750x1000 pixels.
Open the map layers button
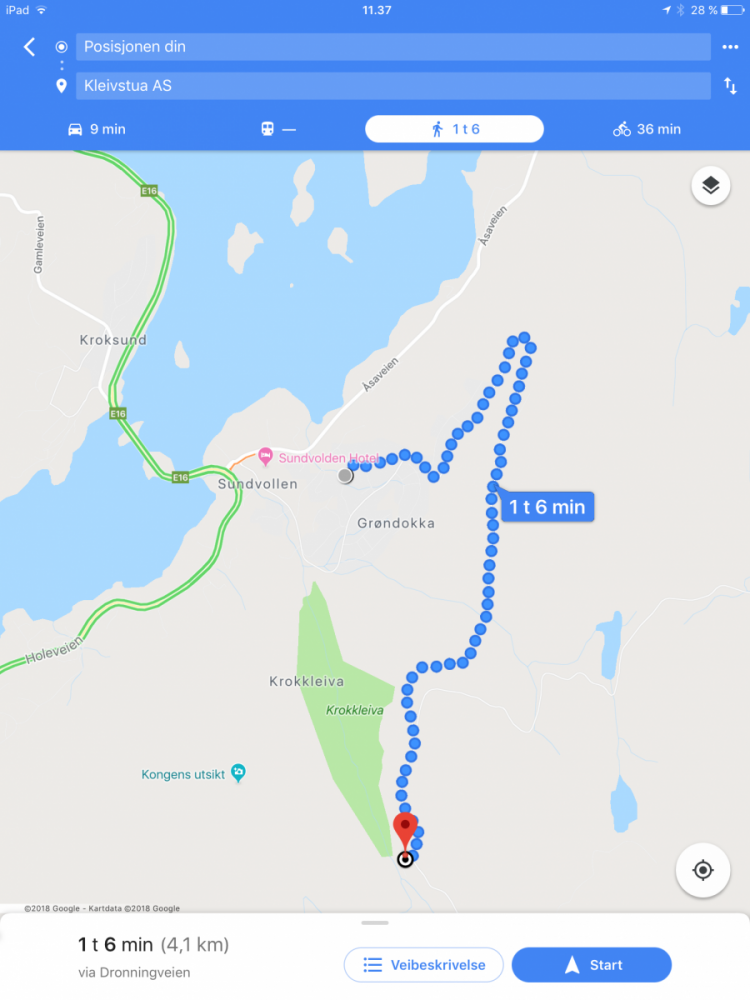(x=710, y=185)
